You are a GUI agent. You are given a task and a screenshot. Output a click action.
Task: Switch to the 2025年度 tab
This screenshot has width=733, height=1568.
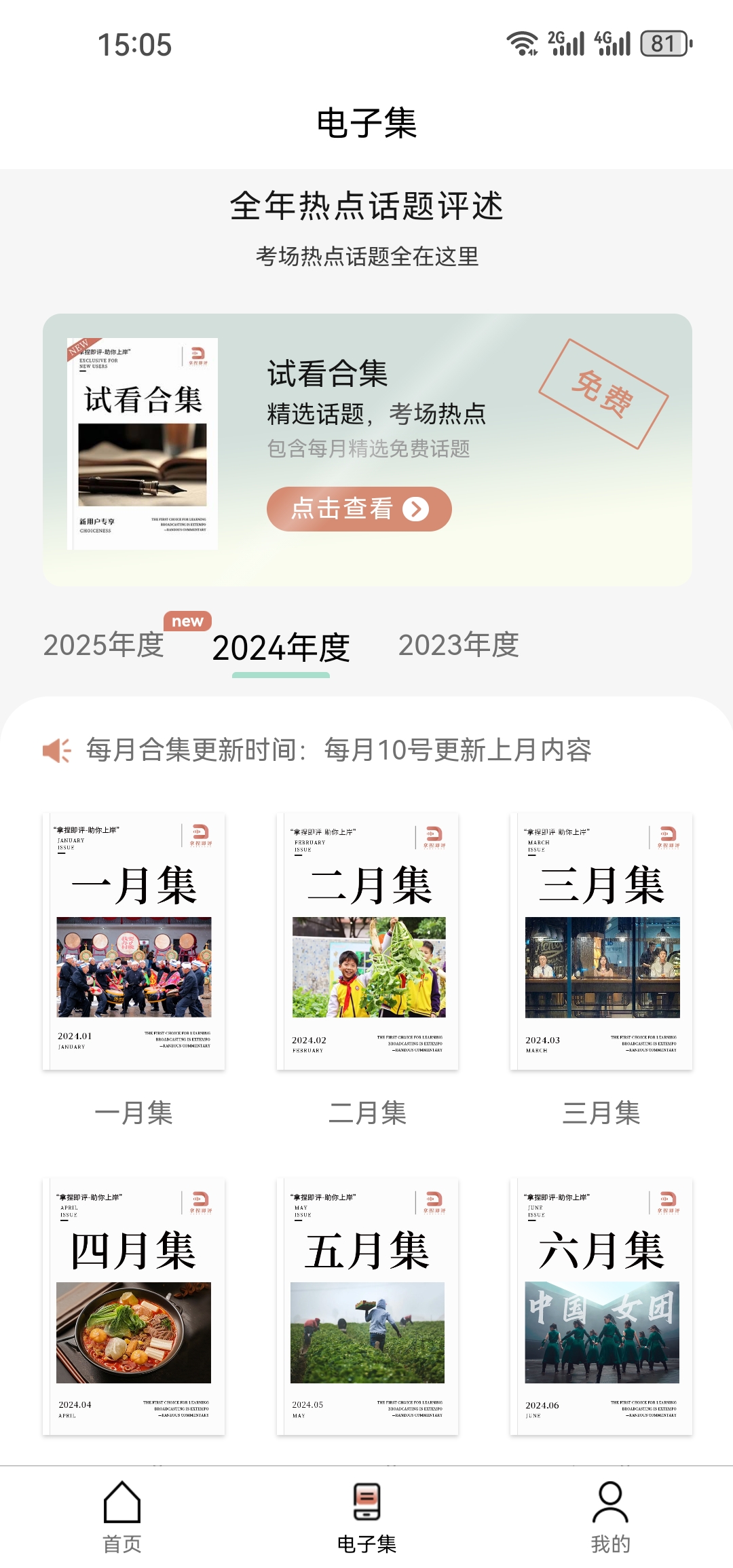(104, 645)
